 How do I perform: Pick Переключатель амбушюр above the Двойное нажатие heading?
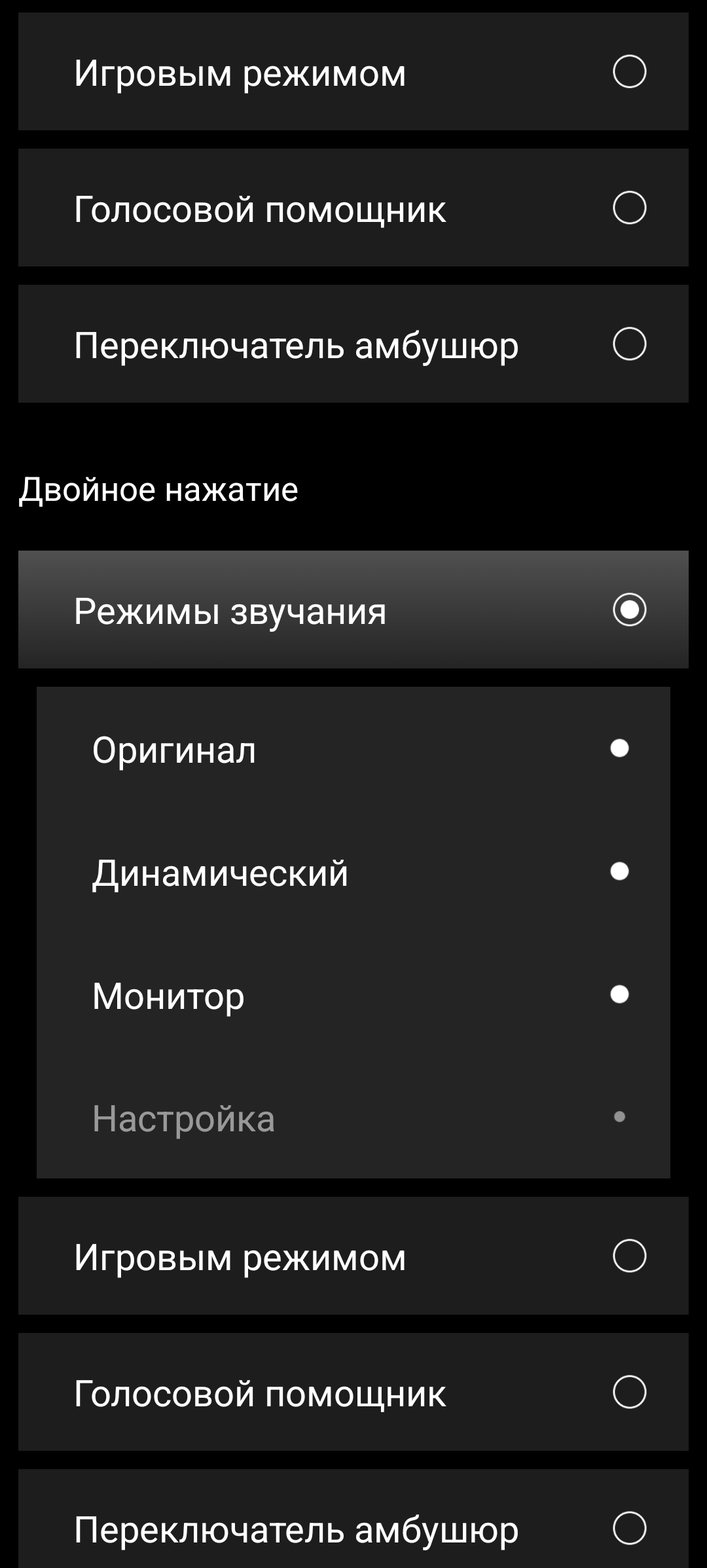coord(629,344)
